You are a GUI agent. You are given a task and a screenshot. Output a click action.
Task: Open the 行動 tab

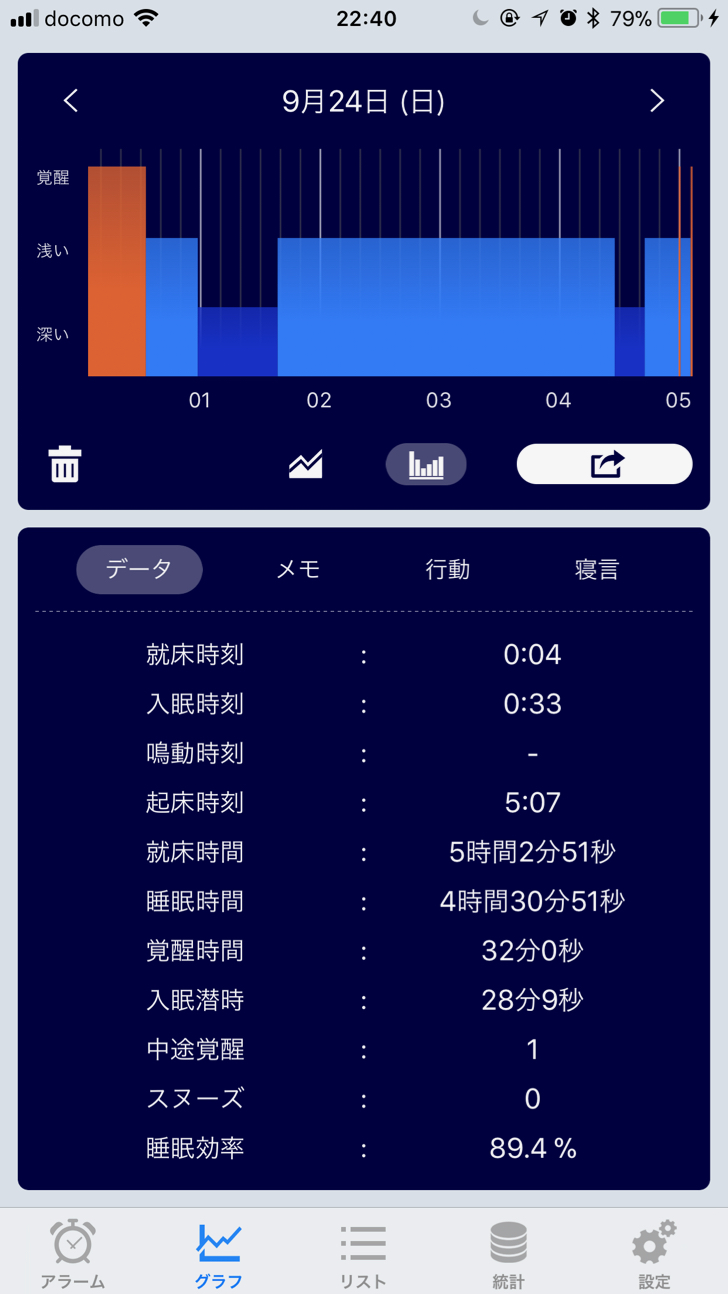click(447, 569)
